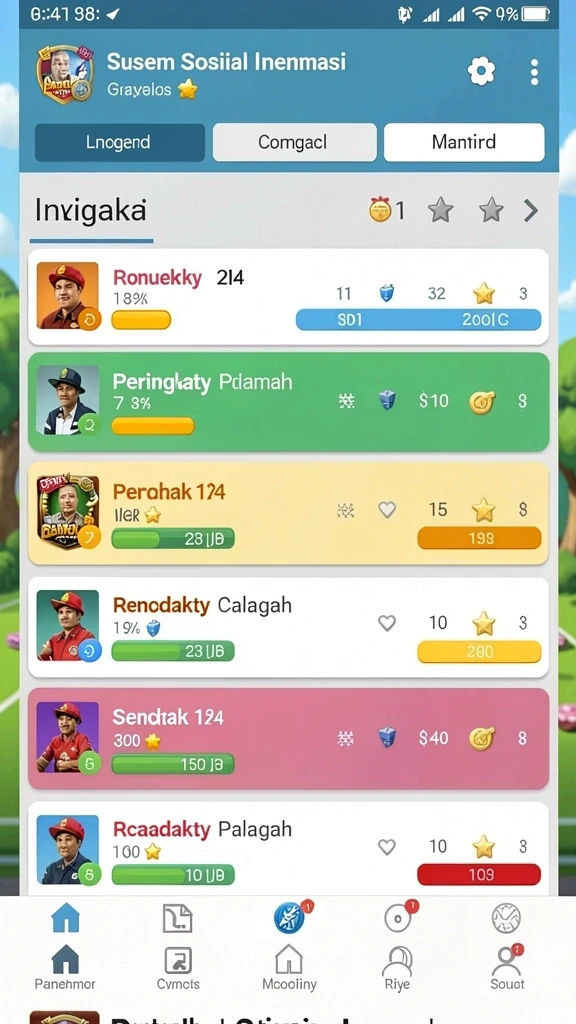Switch to the Cymcts tab
576x1024 pixels.
(178, 967)
